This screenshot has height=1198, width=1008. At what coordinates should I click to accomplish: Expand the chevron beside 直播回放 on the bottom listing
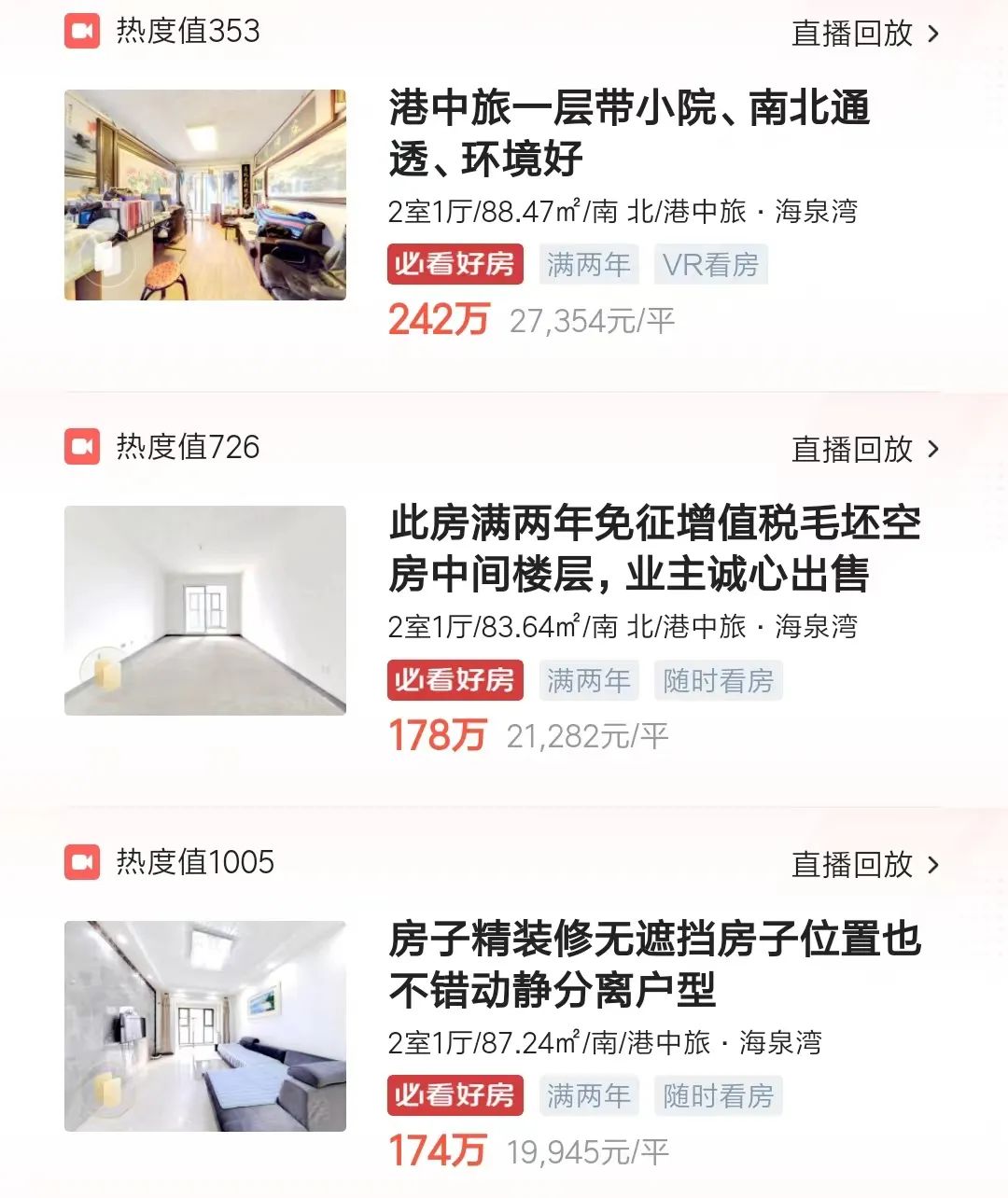pyautogui.click(x=931, y=863)
